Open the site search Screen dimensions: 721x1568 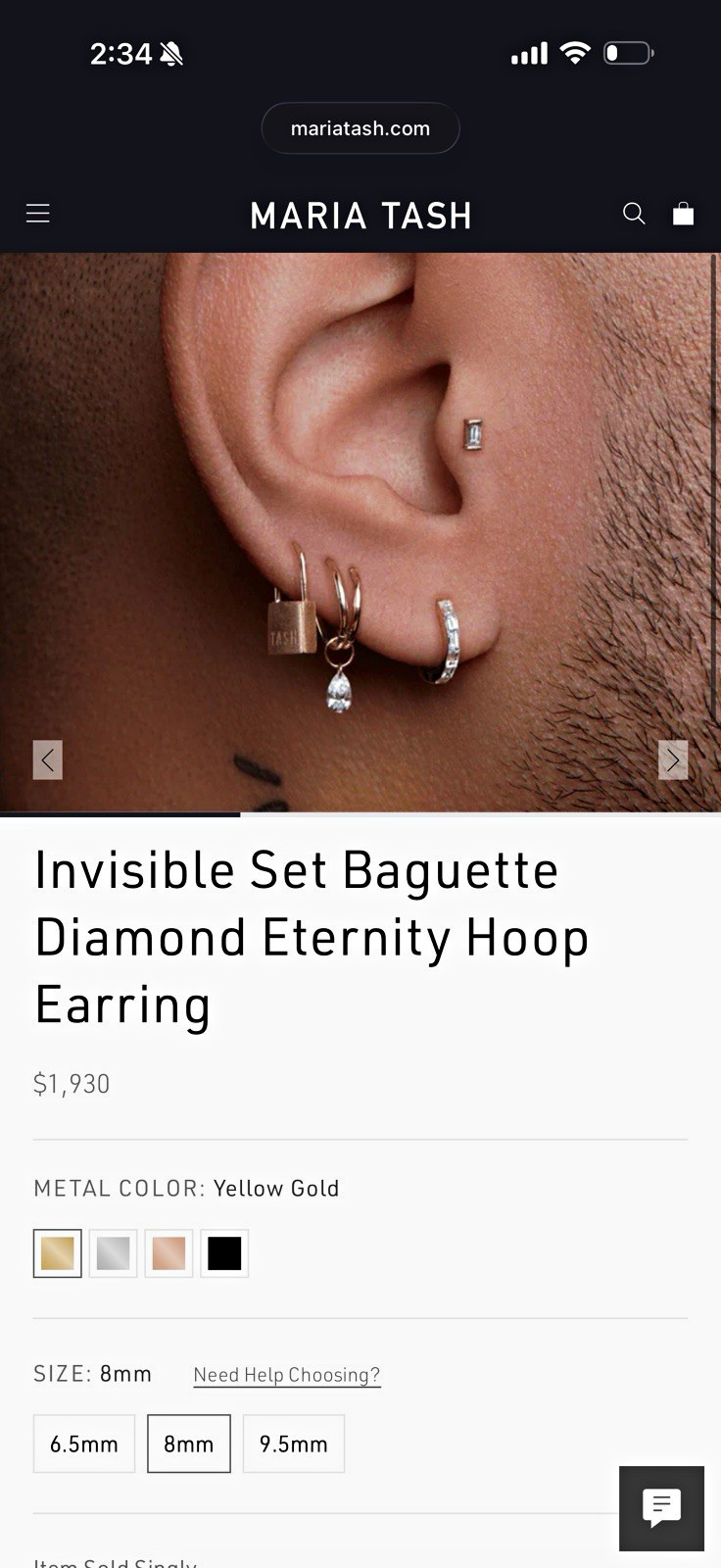click(634, 213)
